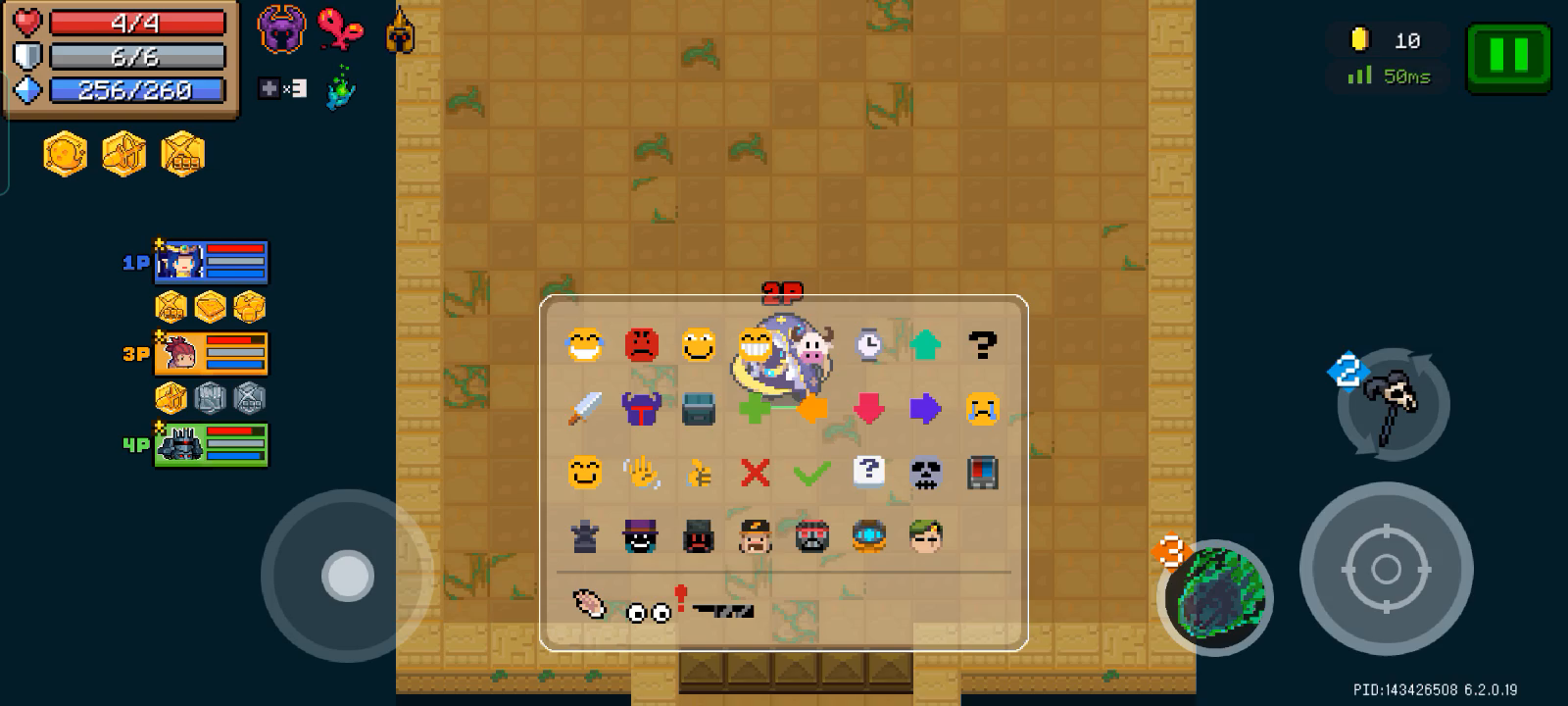The width and height of the screenshot is (1568, 706).
Task: Activate the green character skill button
Action: [x=1216, y=596]
